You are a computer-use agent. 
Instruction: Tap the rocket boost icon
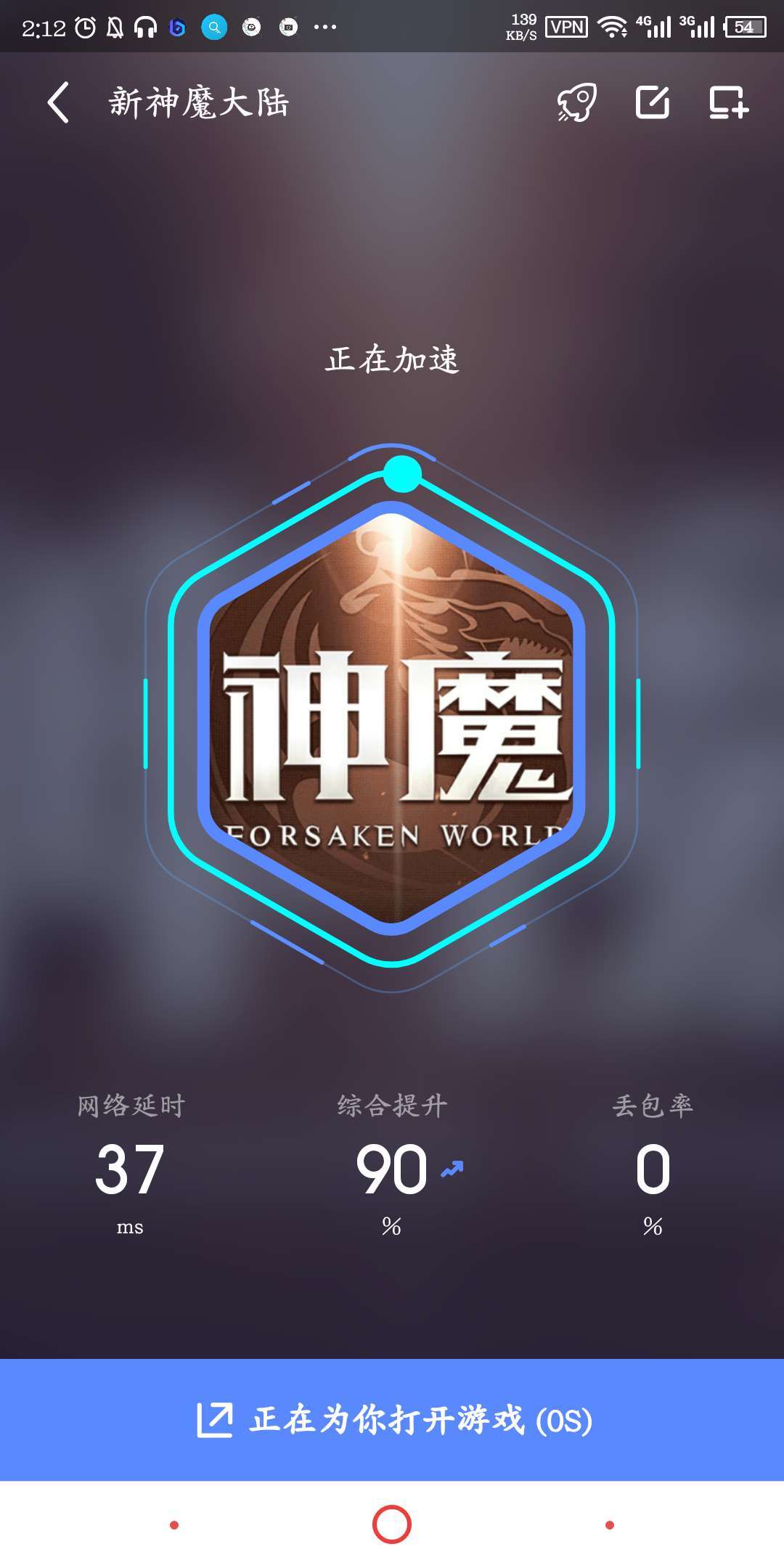[577, 102]
